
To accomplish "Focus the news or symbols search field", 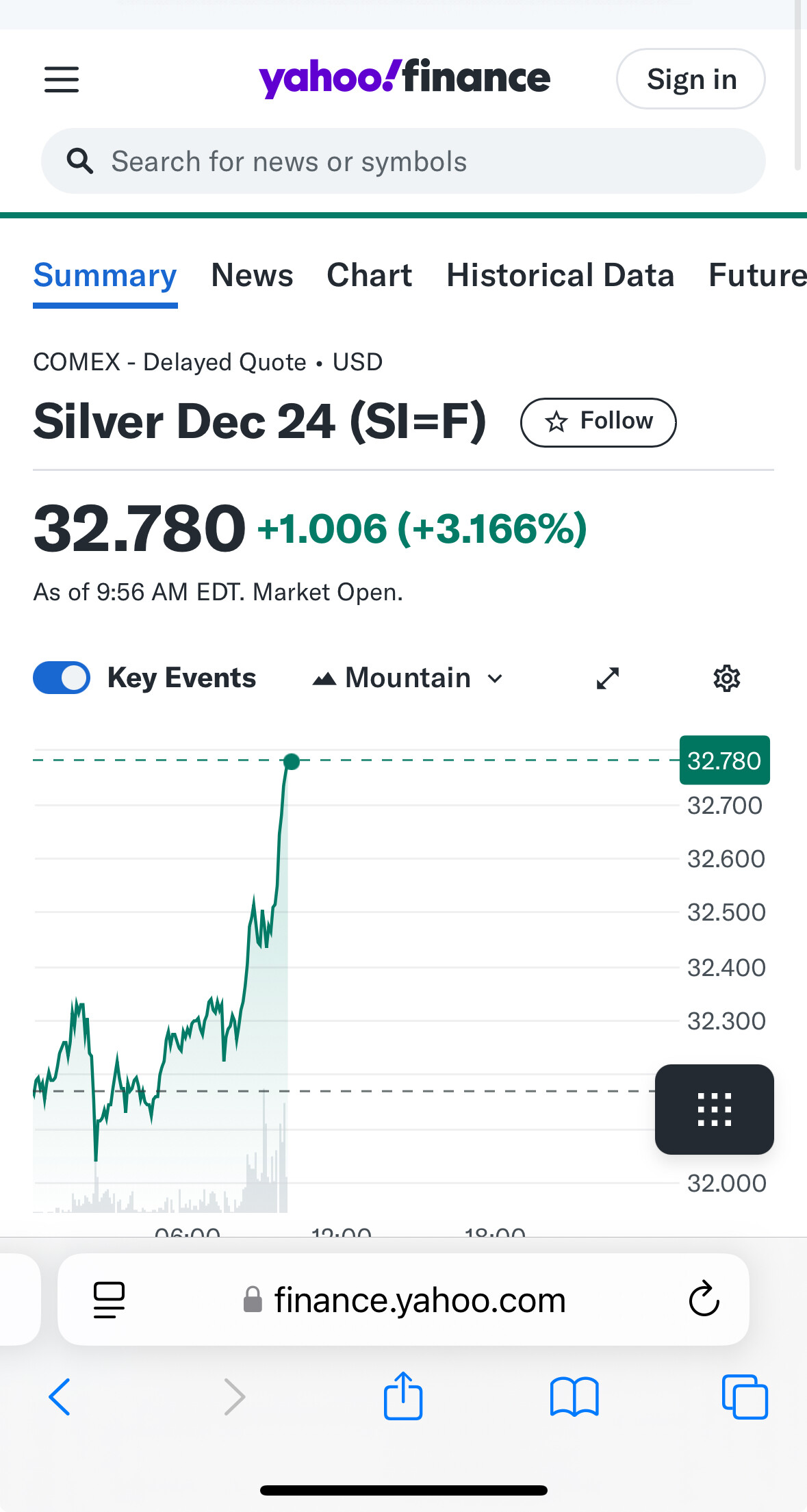I will (403, 162).
